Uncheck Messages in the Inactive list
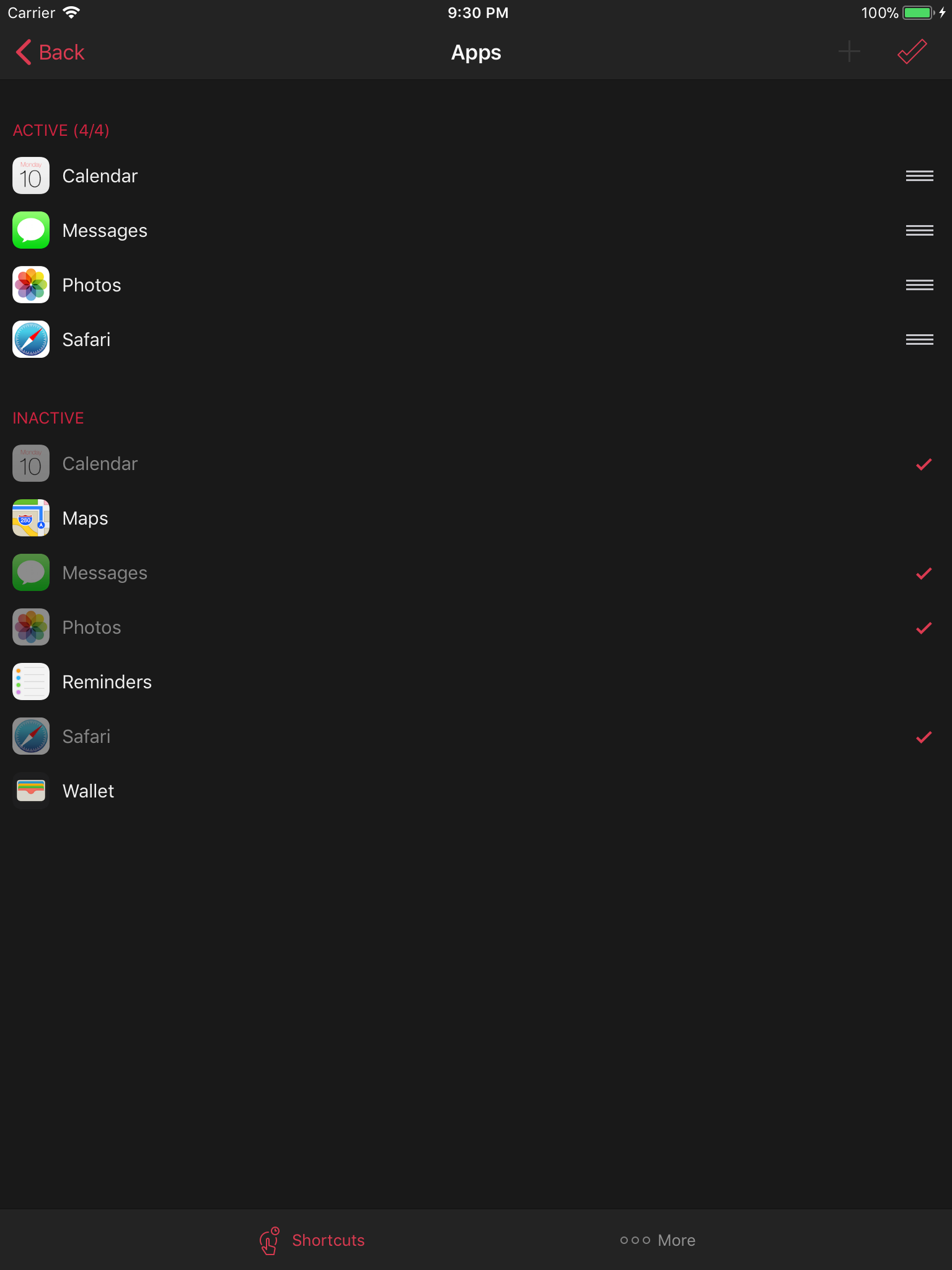Viewport: 952px width, 1270px height. pos(923,574)
